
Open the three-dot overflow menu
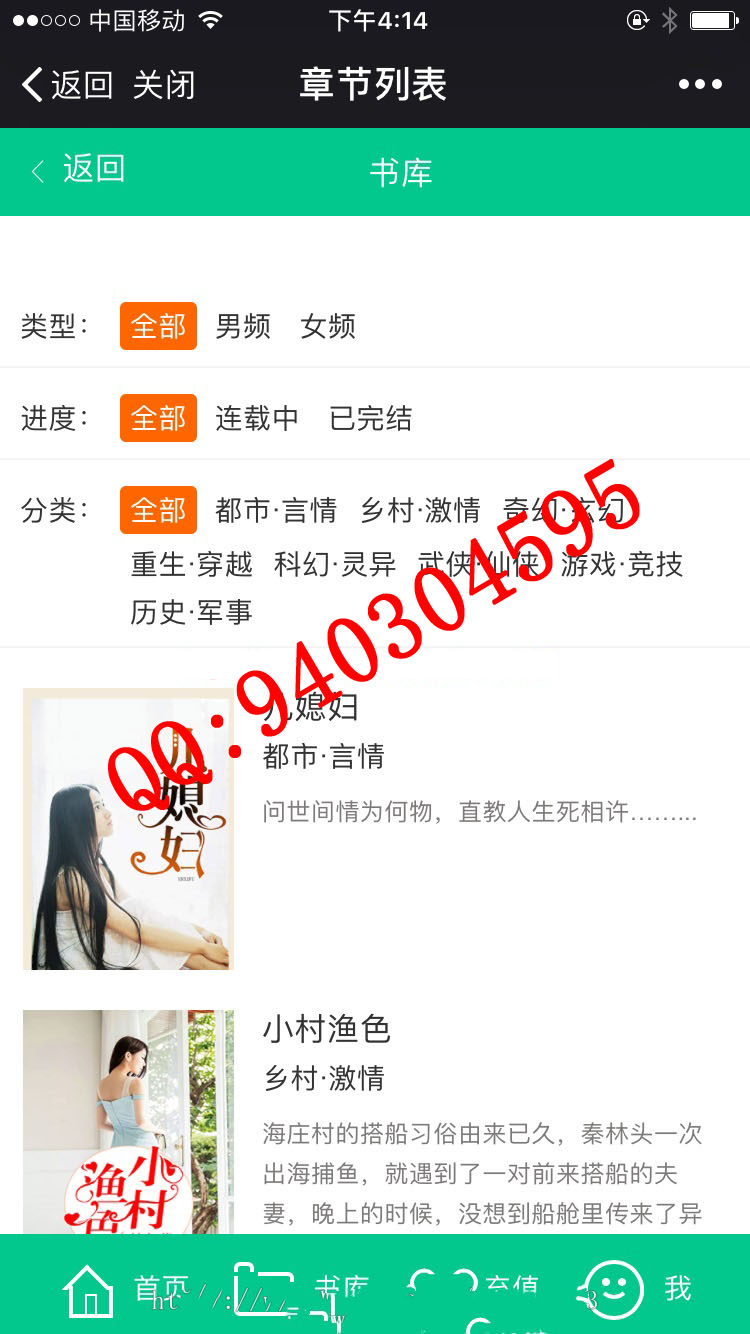tap(700, 85)
